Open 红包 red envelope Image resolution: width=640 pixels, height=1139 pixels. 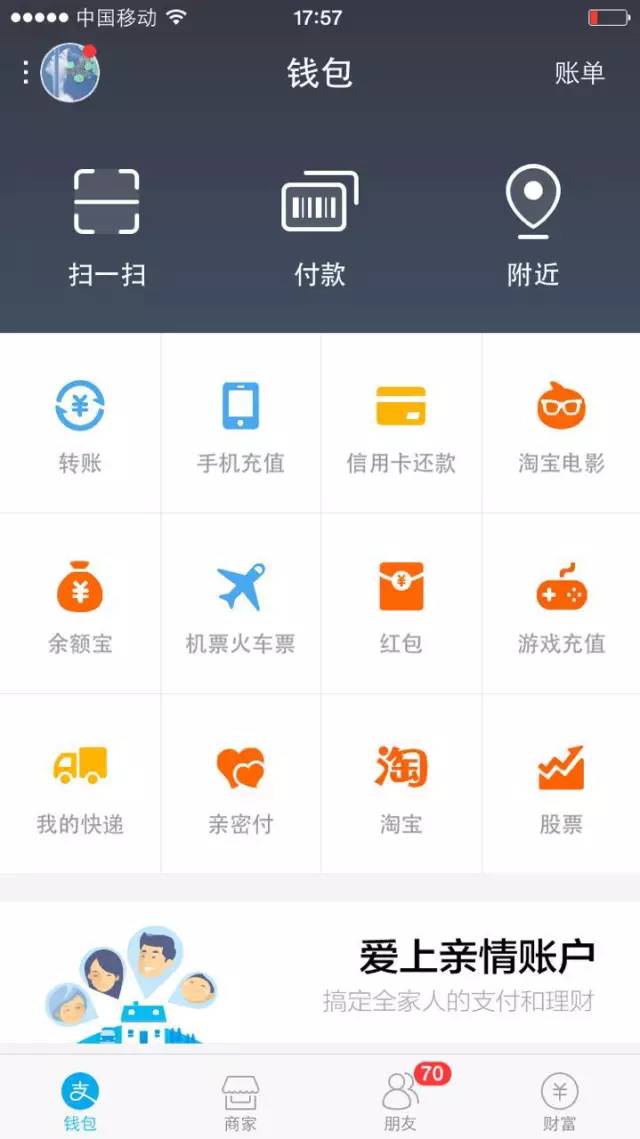(x=401, y=604)
